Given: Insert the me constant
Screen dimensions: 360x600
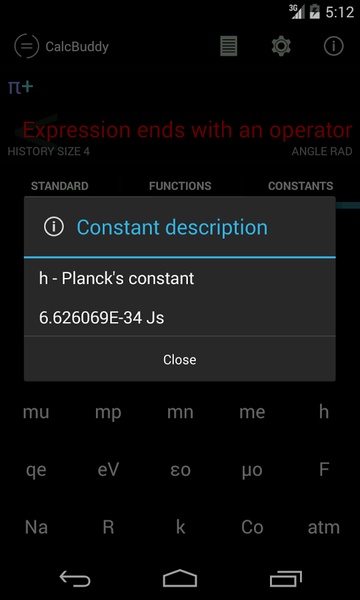Looking at the screenshot, I should pyautogui.click(x=252, y=412).
